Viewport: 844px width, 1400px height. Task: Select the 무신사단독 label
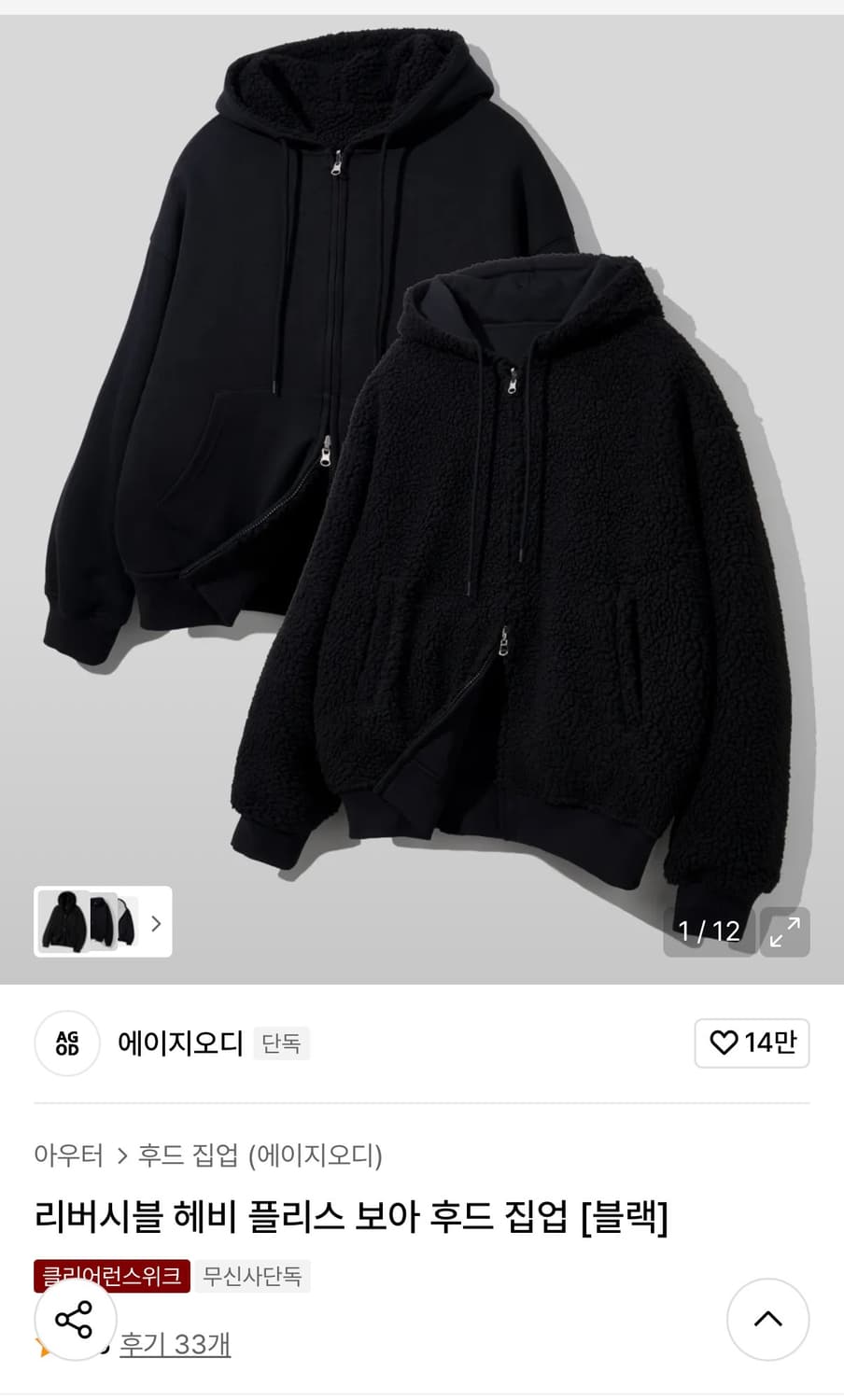252,1275
